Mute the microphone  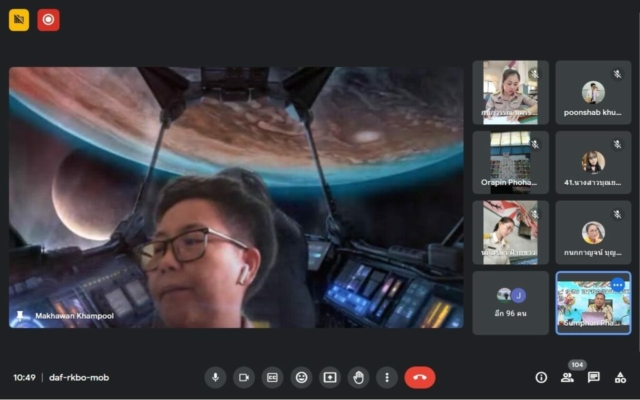point(215,377)
